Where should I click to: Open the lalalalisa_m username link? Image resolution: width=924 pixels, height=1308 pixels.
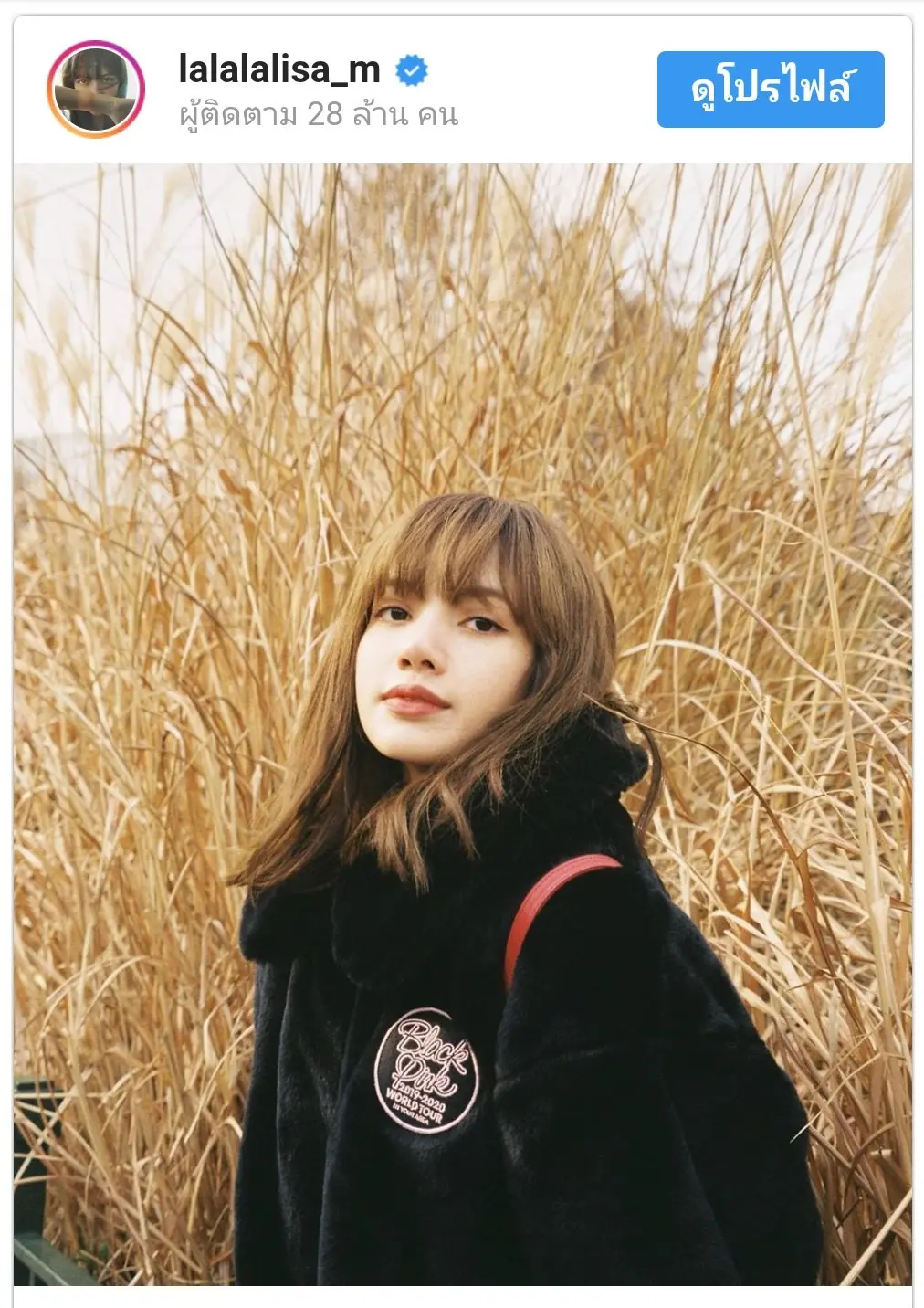tap(279, 69)
